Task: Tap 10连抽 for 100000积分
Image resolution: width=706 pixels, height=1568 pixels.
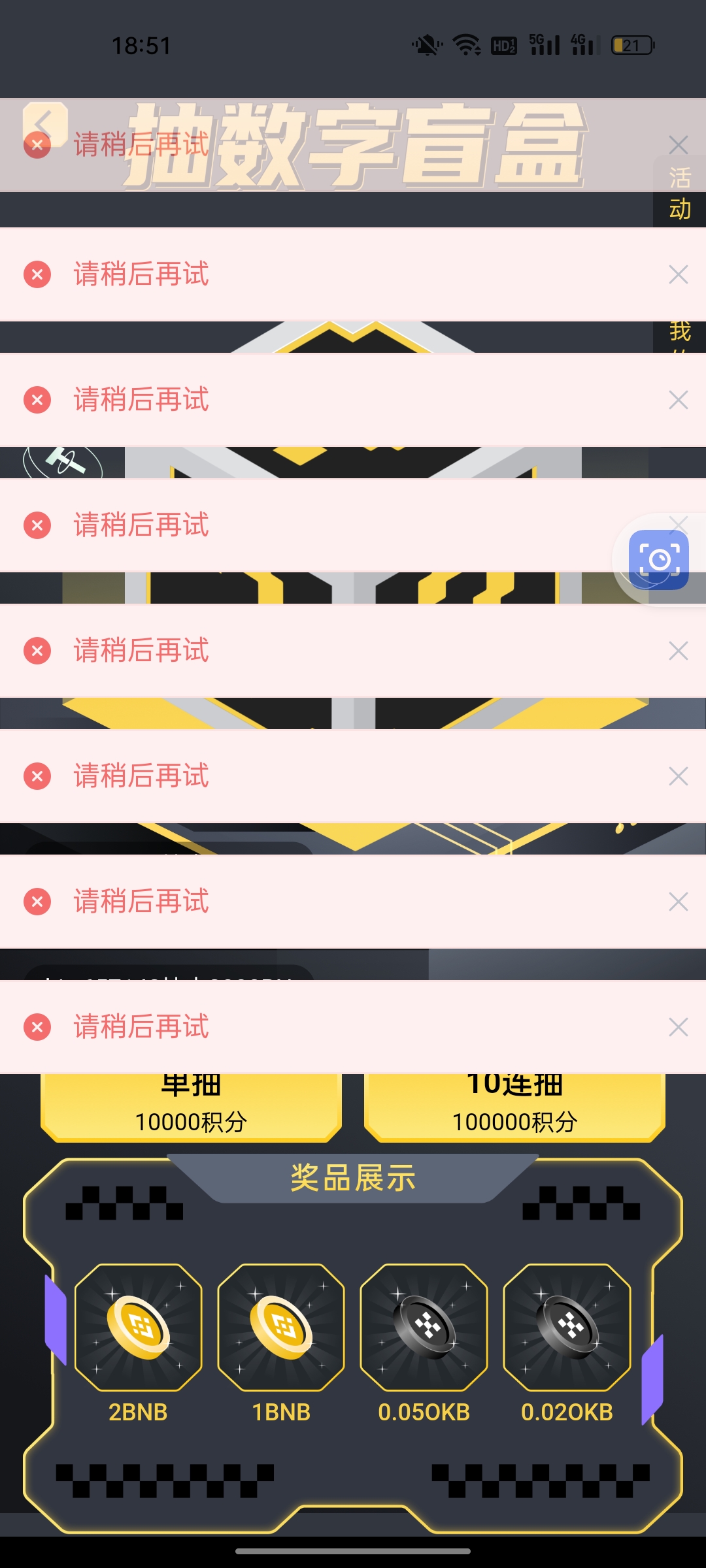Action: [x=514, y=1107]
